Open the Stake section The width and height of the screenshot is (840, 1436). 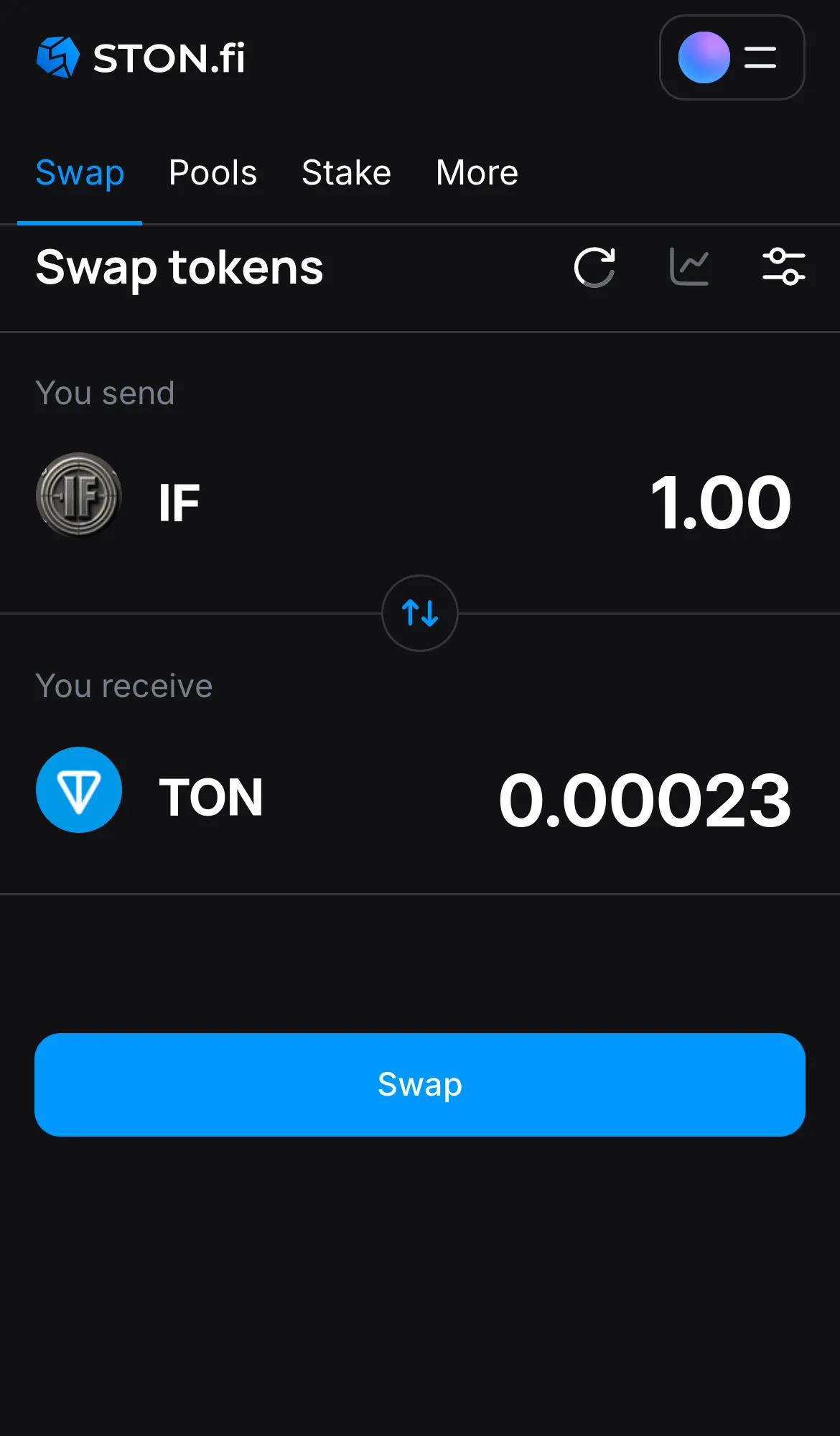coord(346,172)
